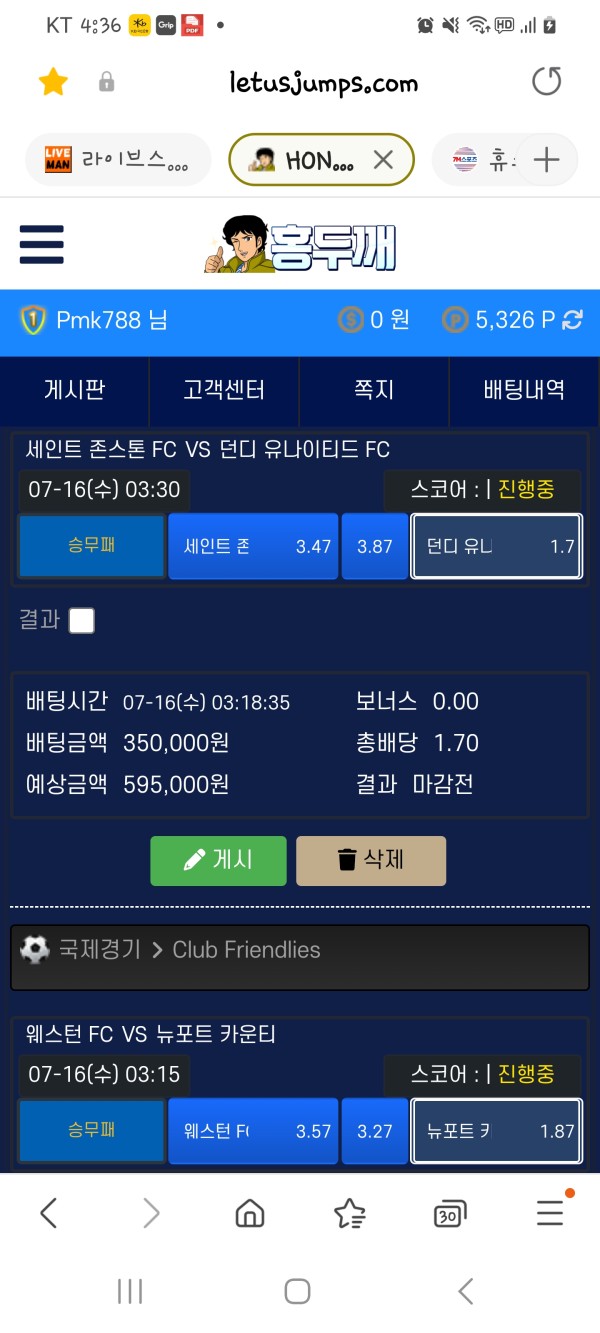This screenshot has height=1333, width=600.
Task: Switch to the 라이브스 browser tab
Action: pyautogui.click(x=118, y=160)
